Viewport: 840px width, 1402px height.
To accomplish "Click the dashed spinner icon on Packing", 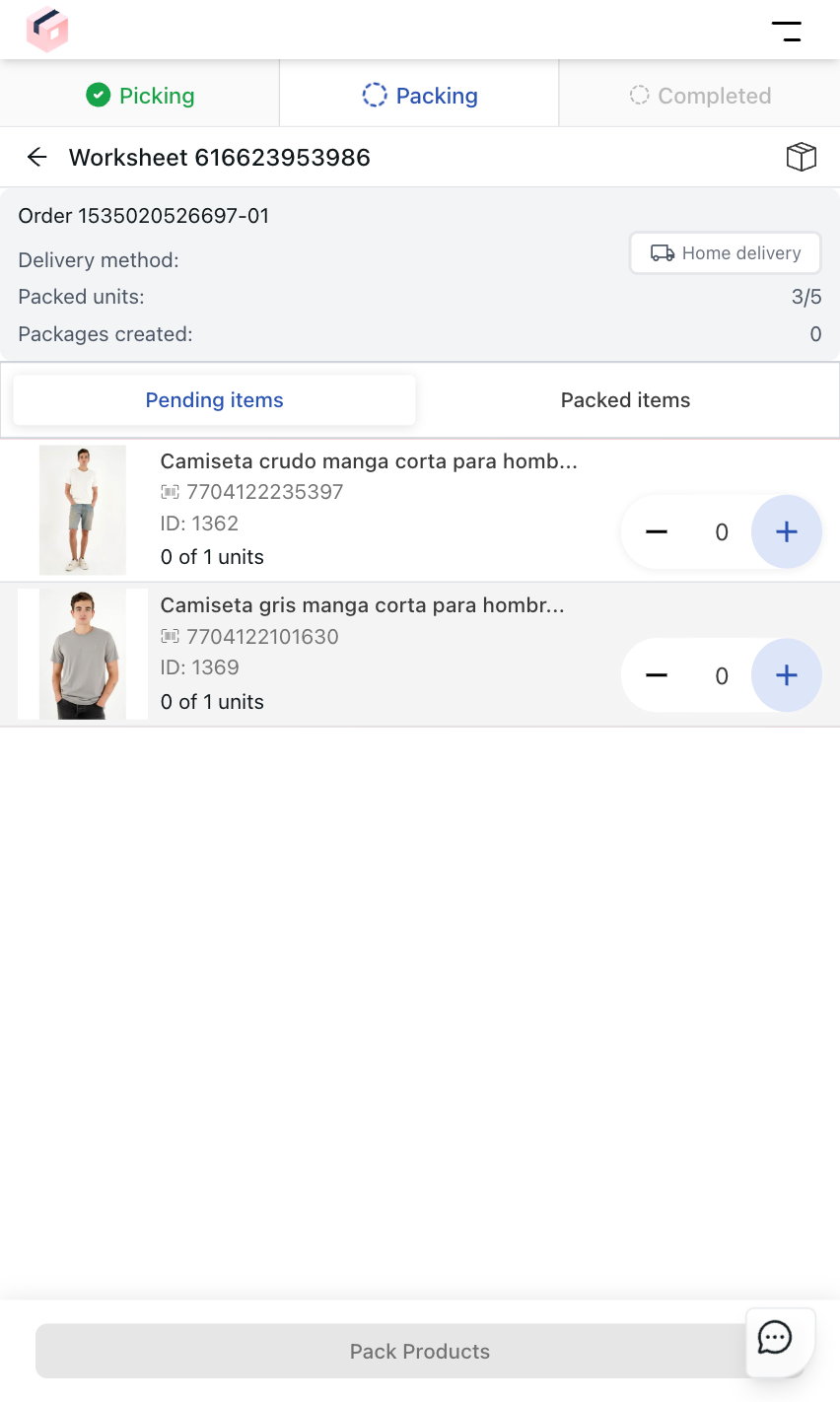I will coord(373,95).
